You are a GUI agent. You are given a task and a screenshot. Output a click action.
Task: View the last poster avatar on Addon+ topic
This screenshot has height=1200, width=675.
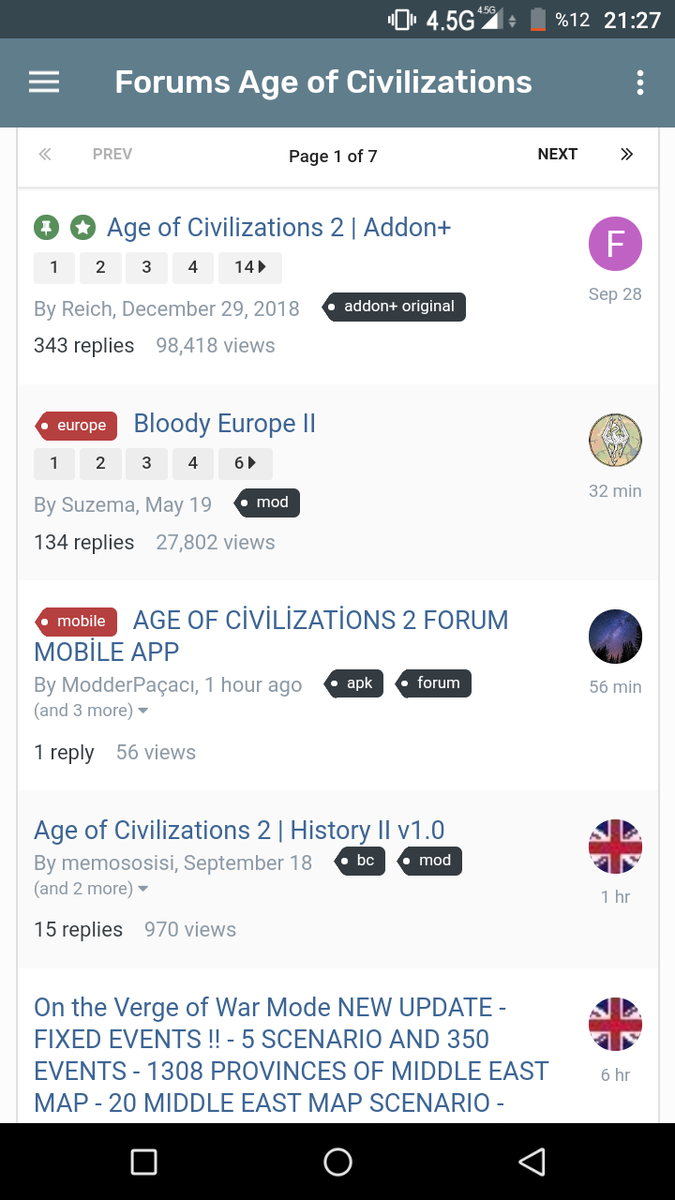(615, 244)
